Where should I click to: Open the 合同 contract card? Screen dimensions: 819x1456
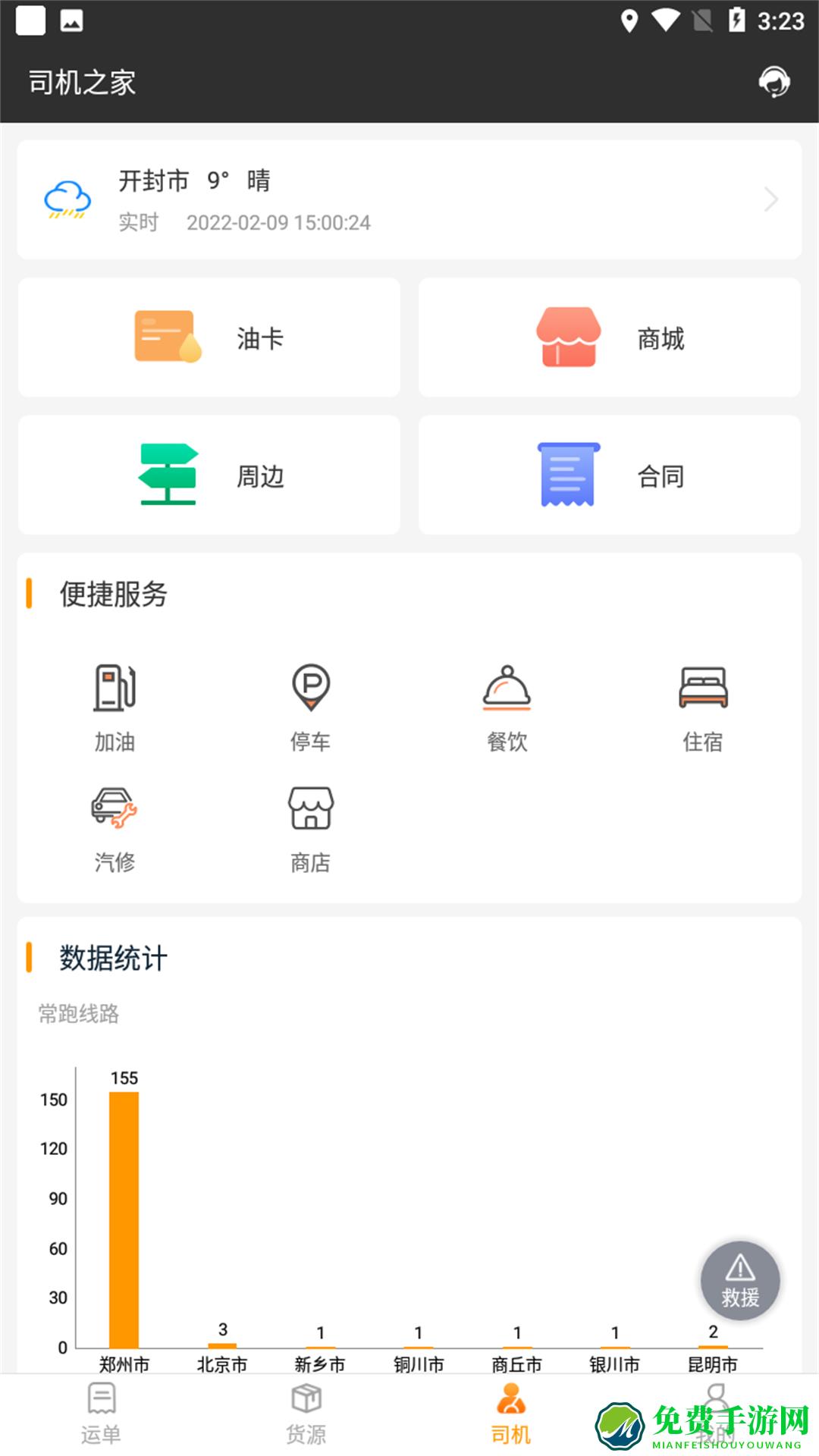click(x=610, y=475)
